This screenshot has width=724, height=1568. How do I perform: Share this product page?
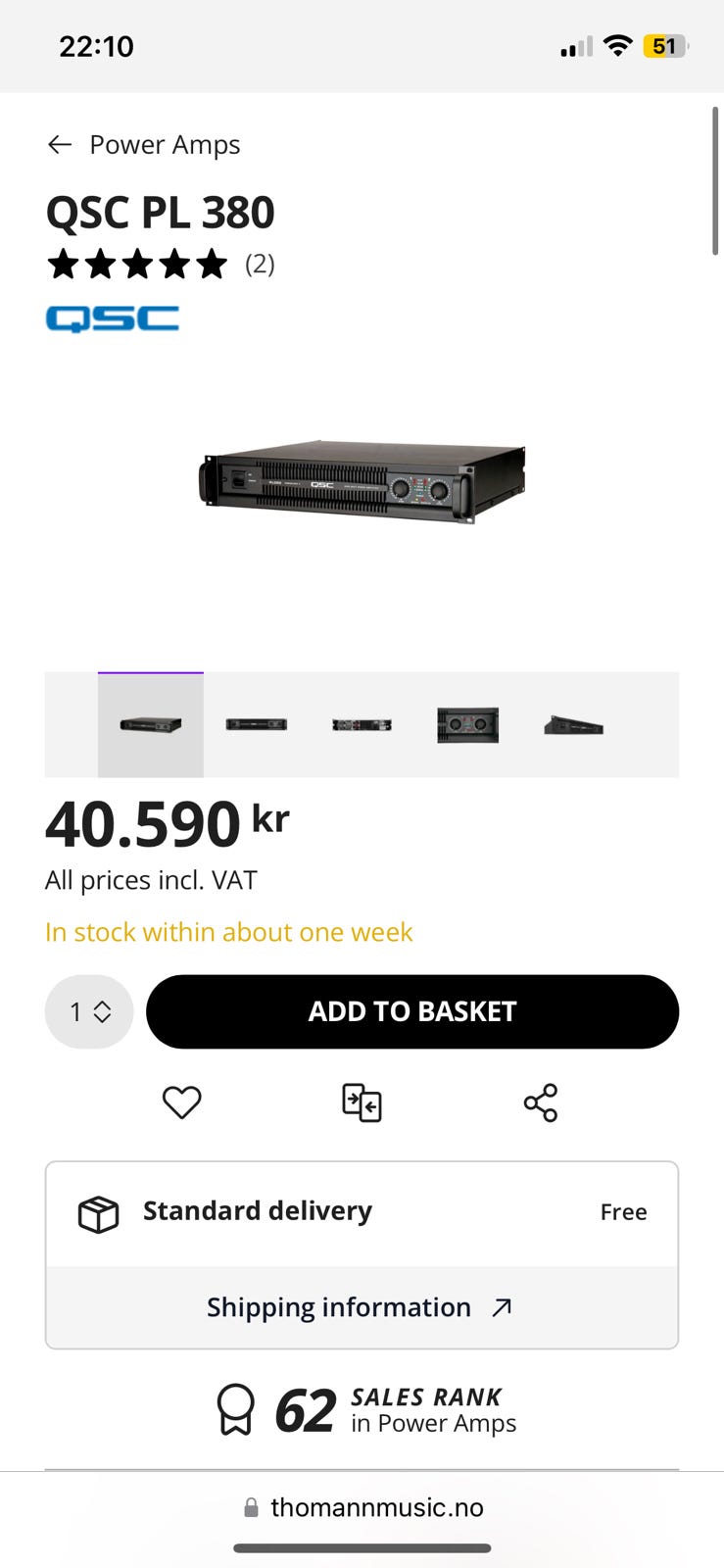541,1102
